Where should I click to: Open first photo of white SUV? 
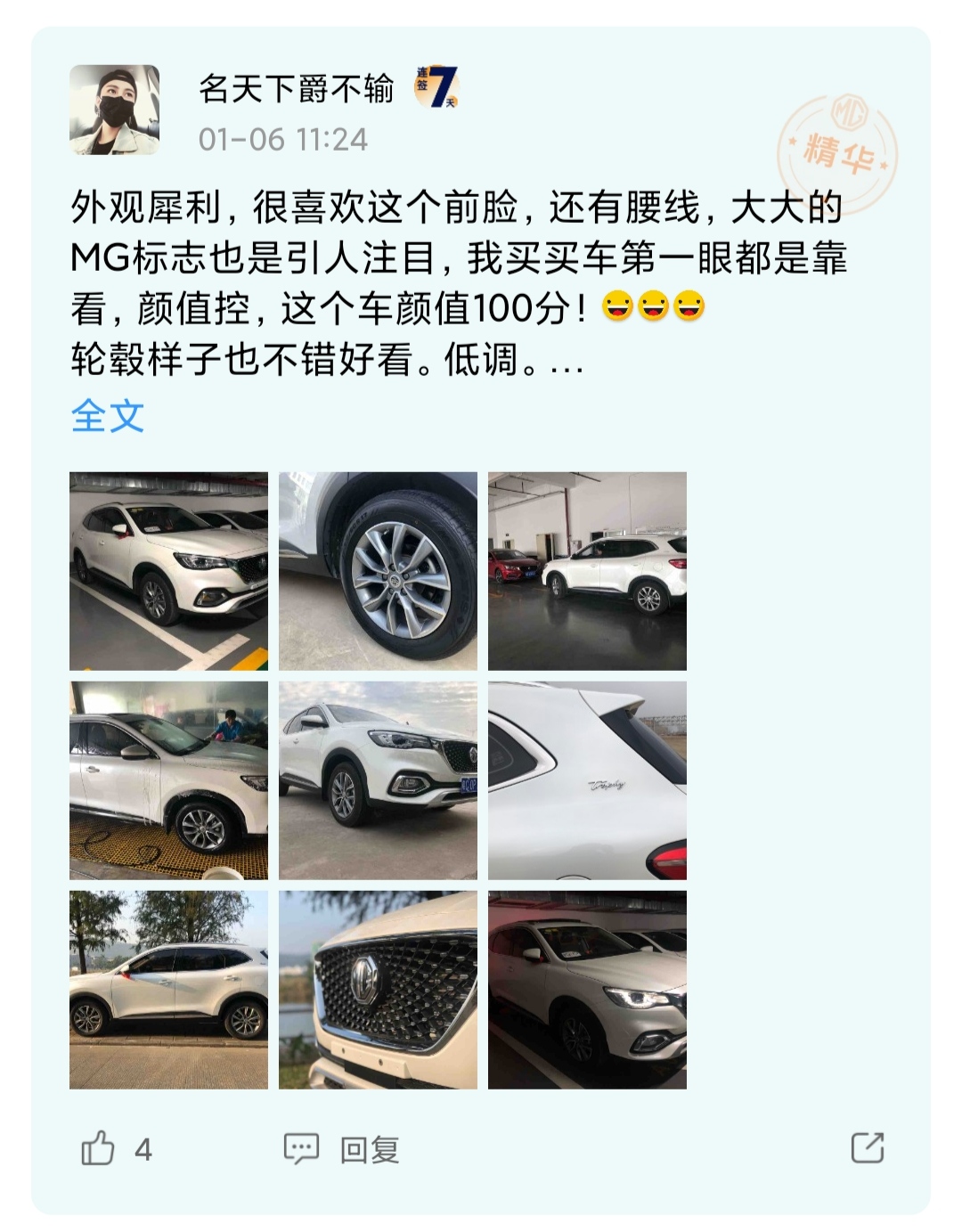[x=168, y=571]
